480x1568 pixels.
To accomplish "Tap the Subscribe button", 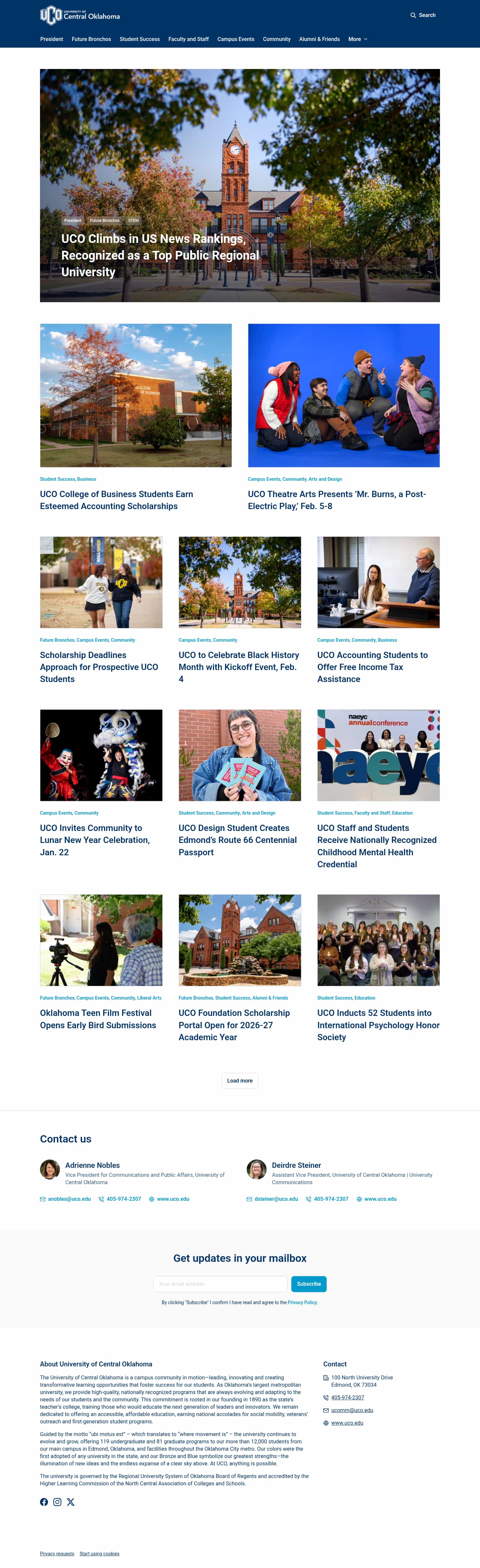I will pos(309,1284).
